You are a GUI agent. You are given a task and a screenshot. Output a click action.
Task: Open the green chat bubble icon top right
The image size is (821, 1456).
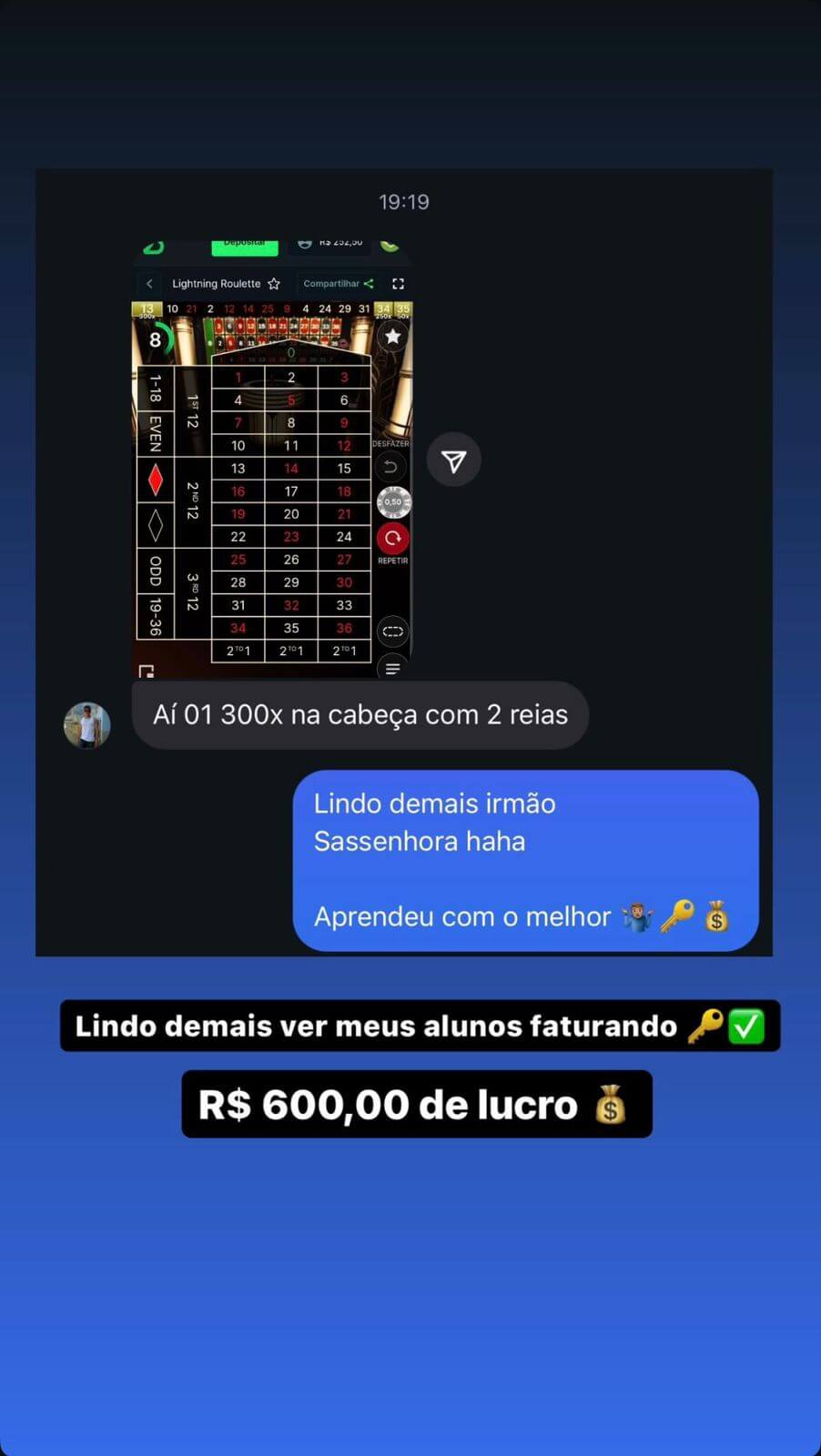point(388,246)
